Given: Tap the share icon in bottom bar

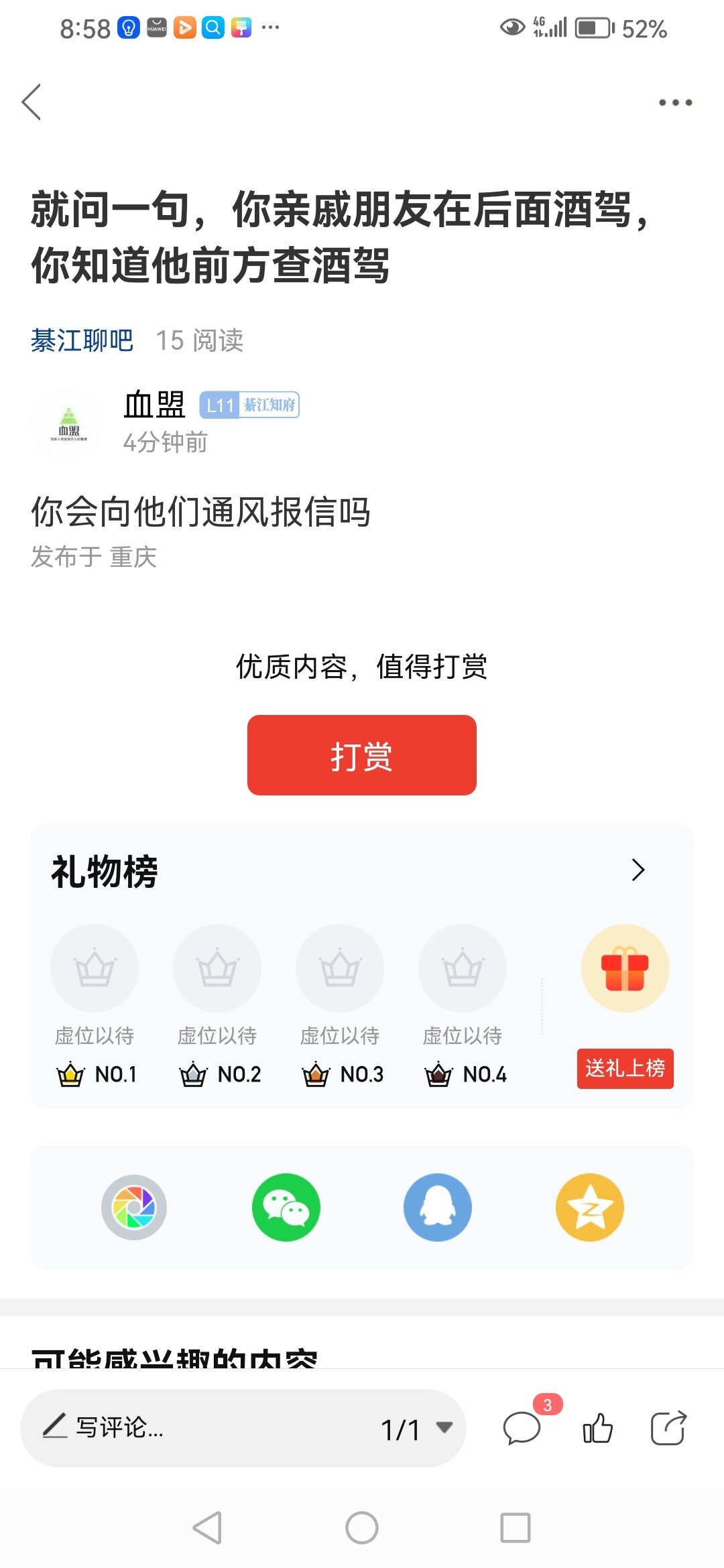Looking at the screenshot, I should coord(668,1427).
